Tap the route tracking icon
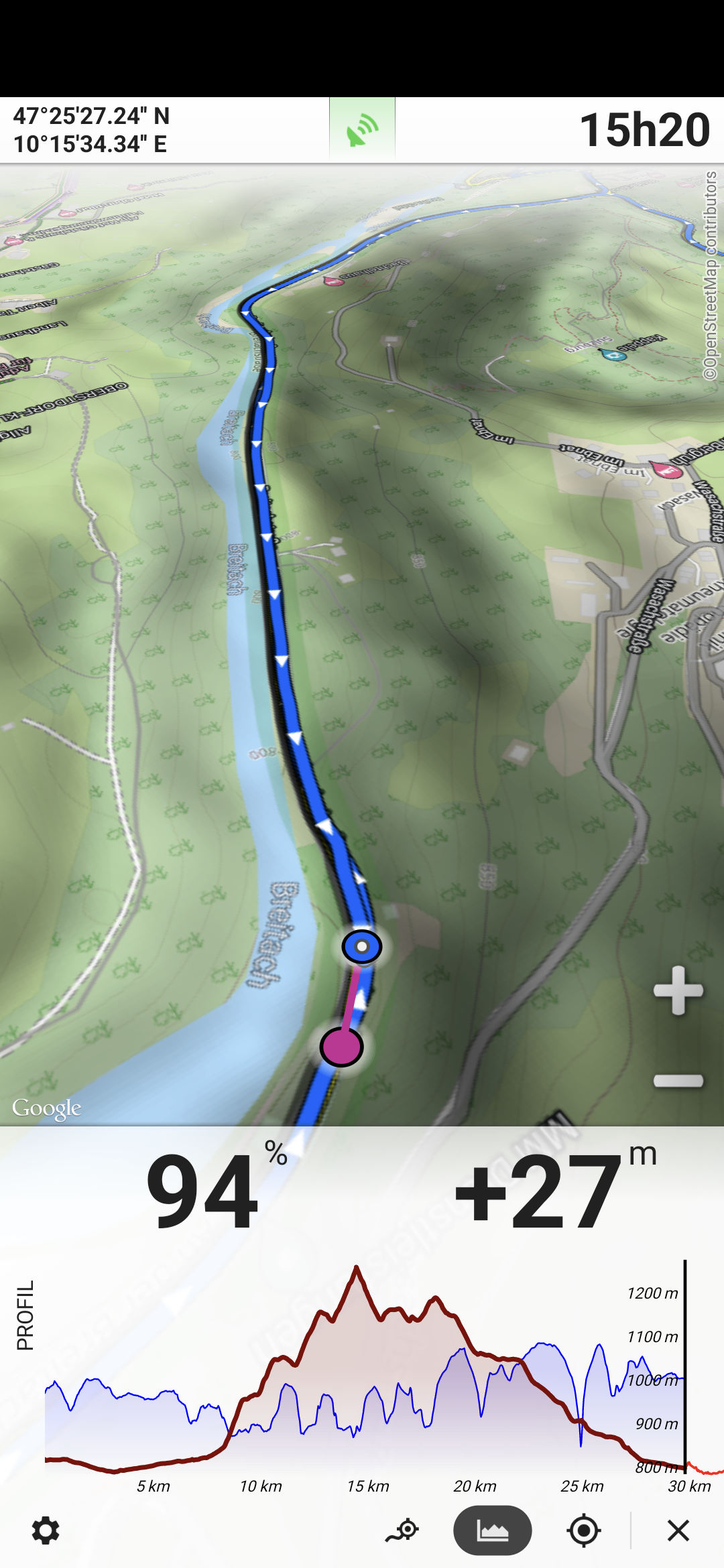 click(x=402, y=1530)
